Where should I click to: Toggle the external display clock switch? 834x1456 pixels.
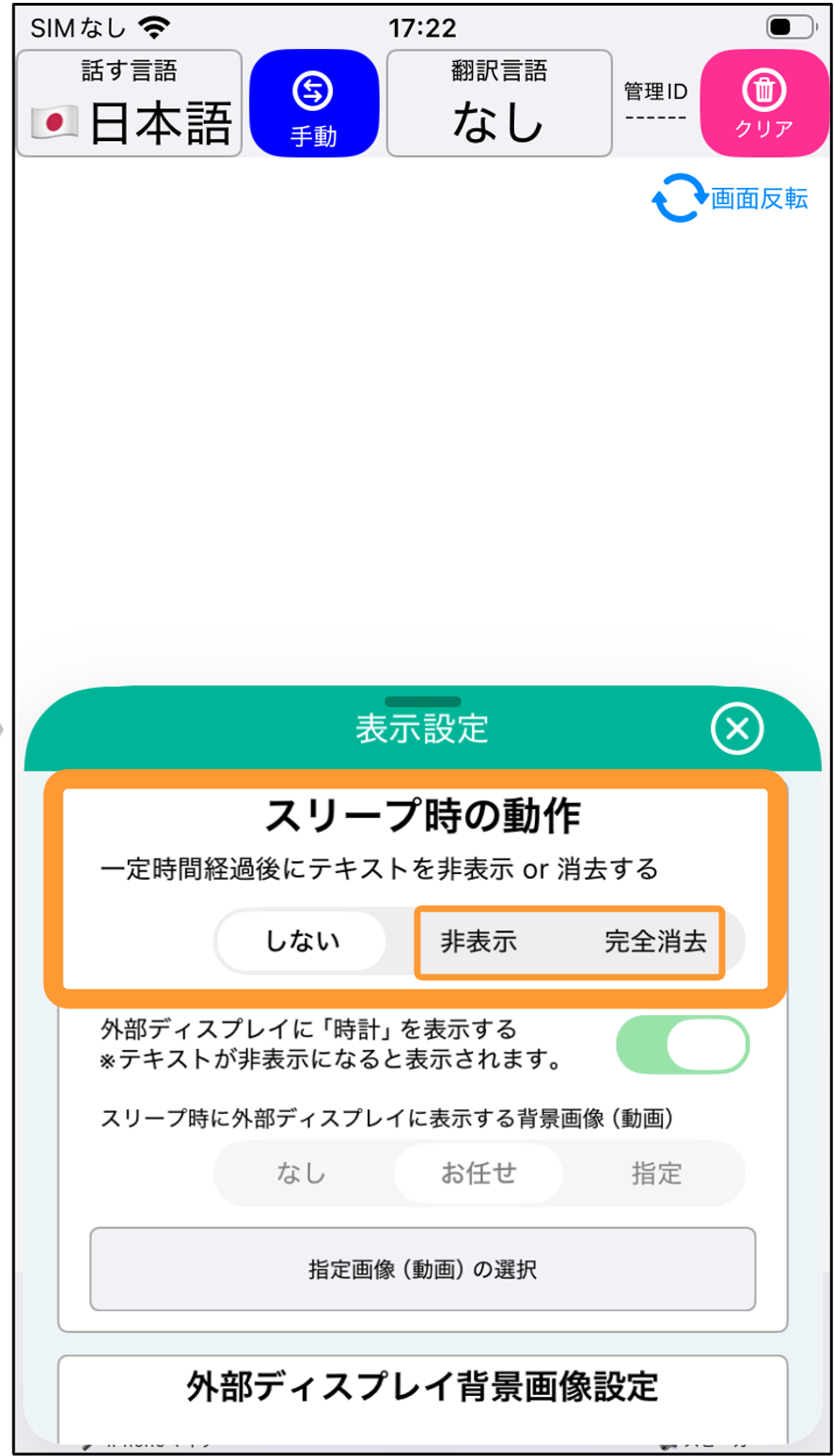(683, 1044)
